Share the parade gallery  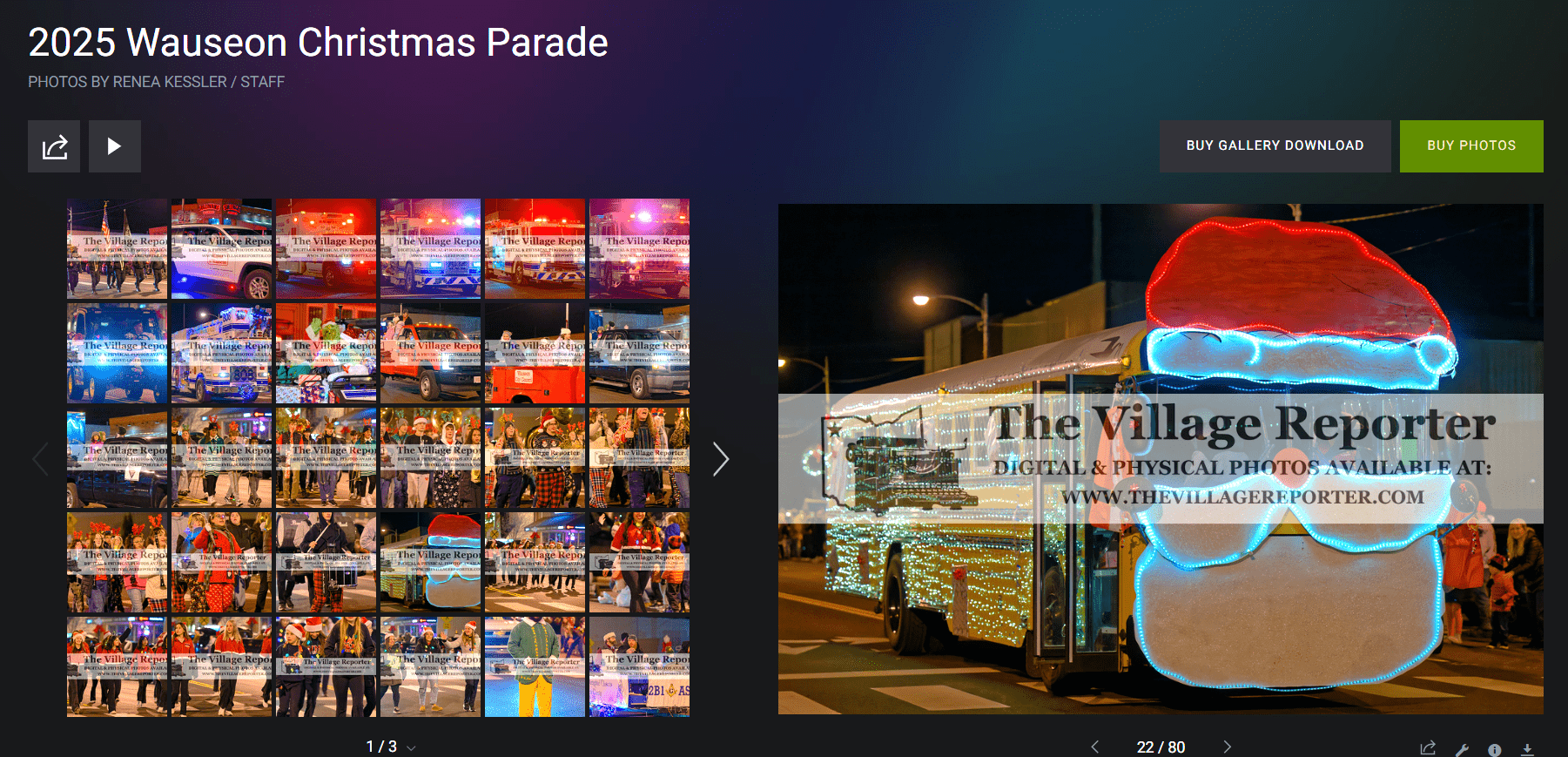54,146
